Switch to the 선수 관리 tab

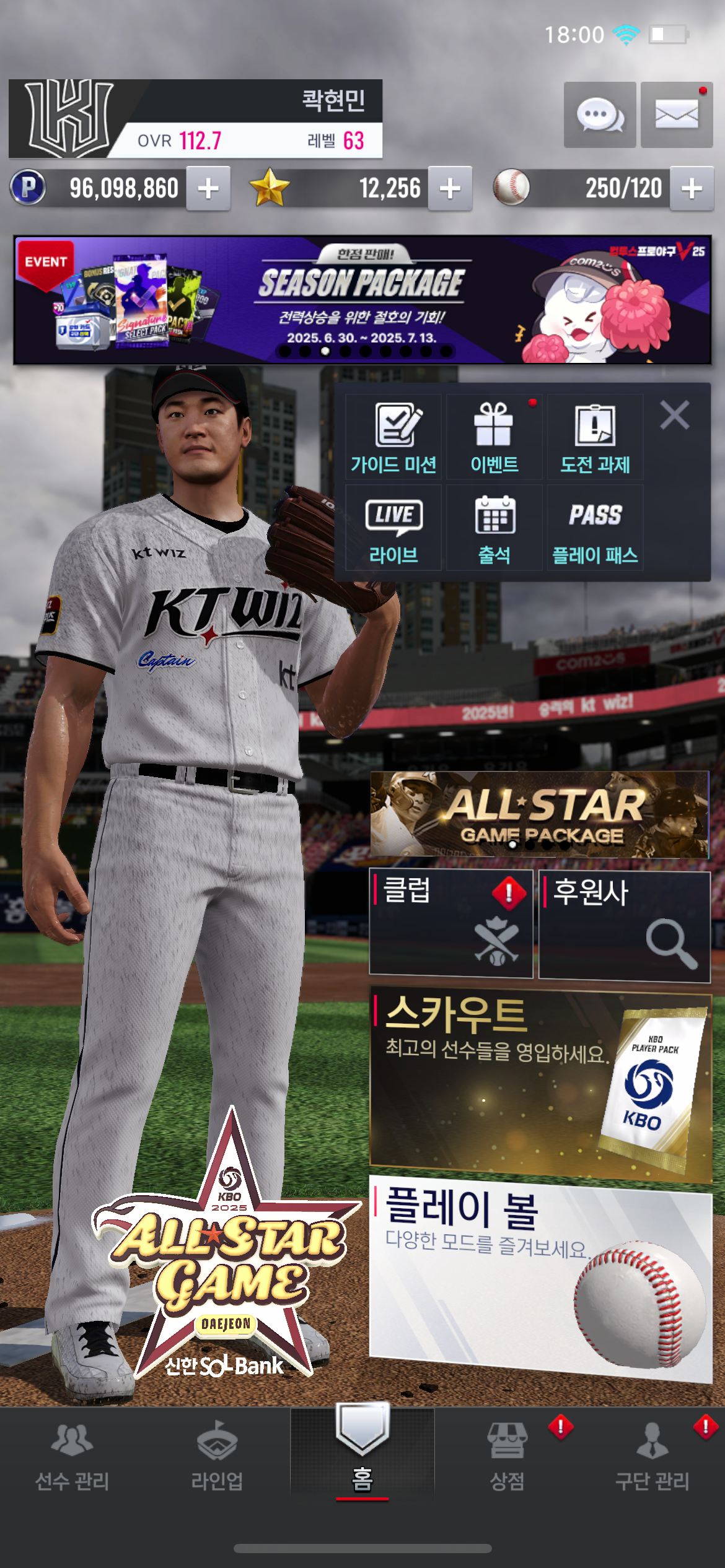tap(72, 1457)
